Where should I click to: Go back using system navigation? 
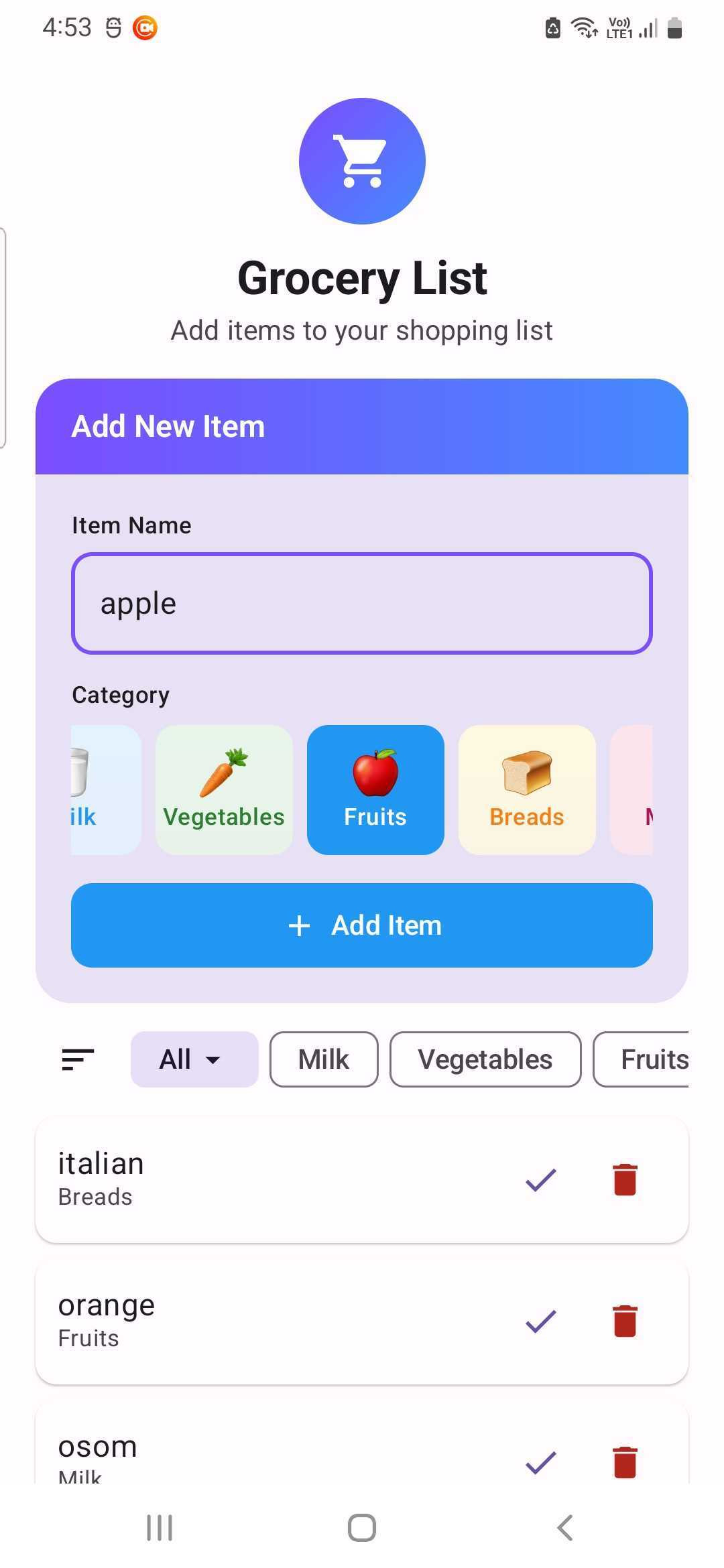(564, 1528)
